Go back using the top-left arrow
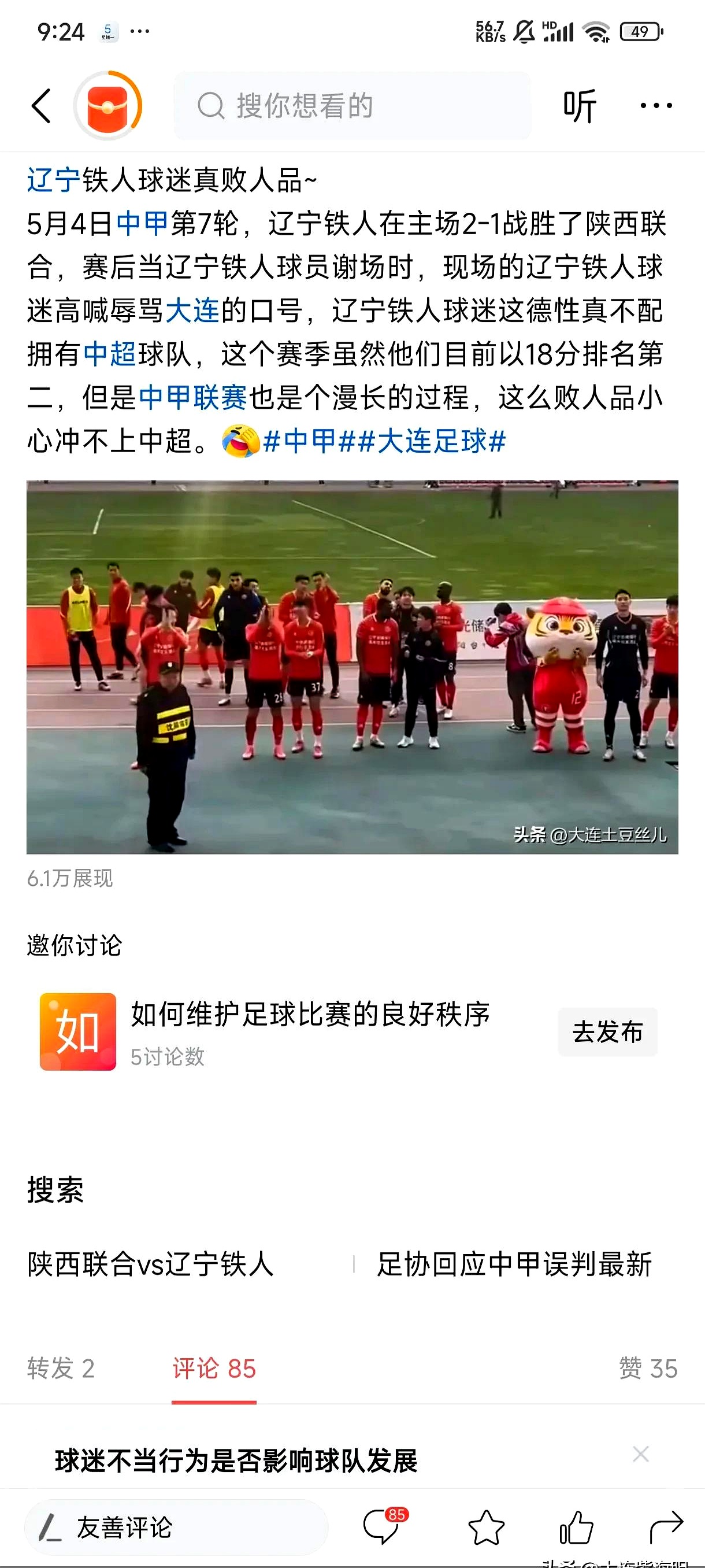The width and height of the screenshot is (705, 1568). [x=42, y=106]
